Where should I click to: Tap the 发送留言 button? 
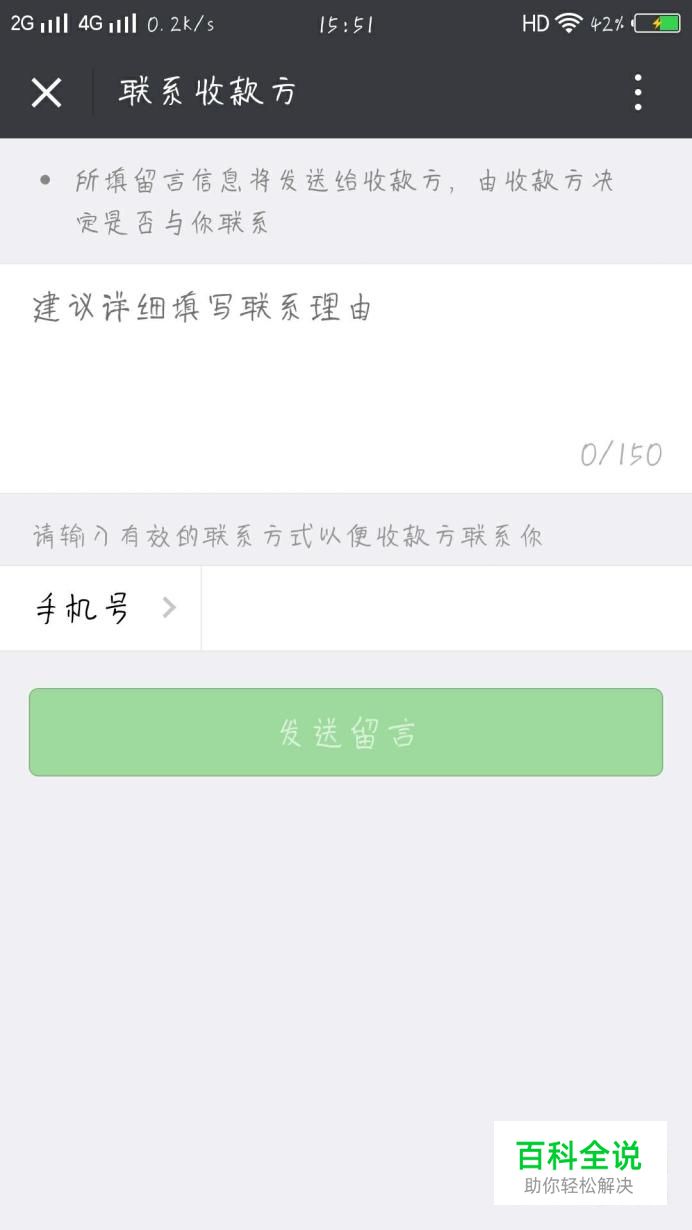click(x=345, y=732)
